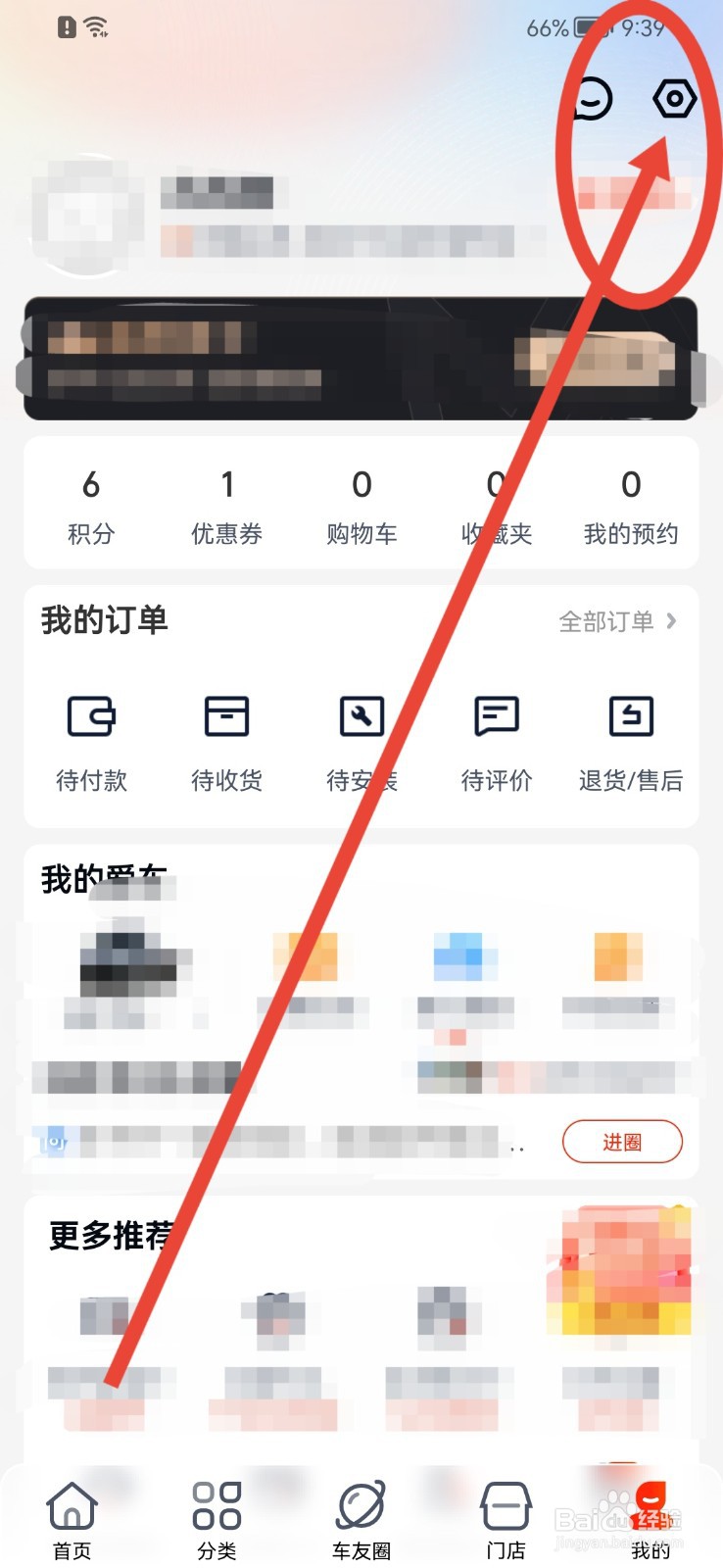The image size is (723, 1568).
Task: View 积分 points balance
Action: pos(91,505)
